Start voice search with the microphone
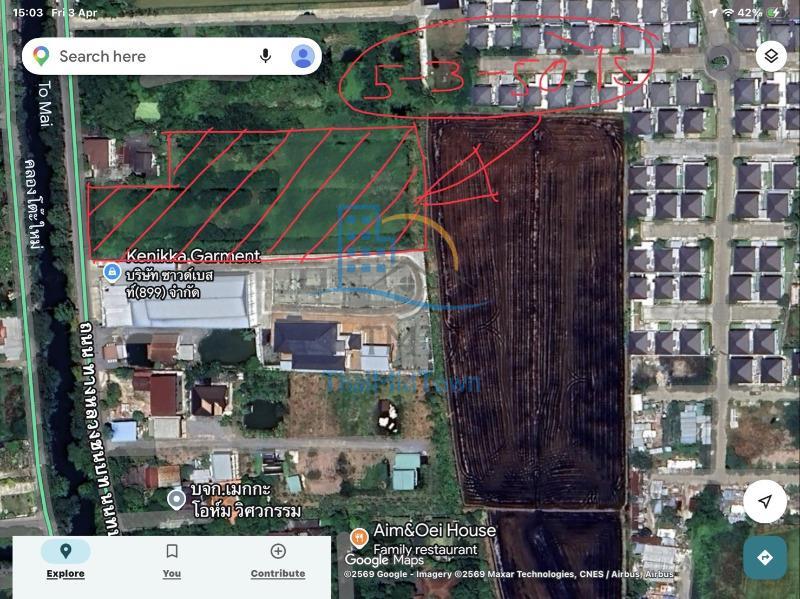This screenshot has width=800, height=599. tap(265, 56)
